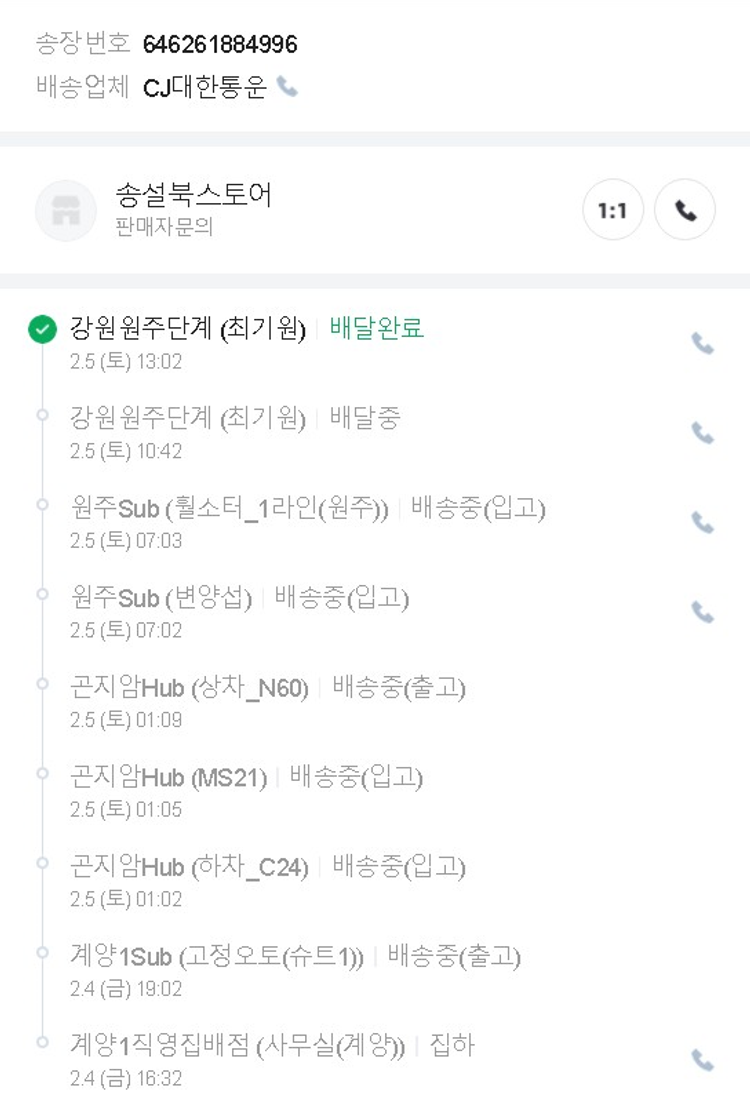Call the seller 송설북스토어
750x1104 pixels.
tap(685, 211)
